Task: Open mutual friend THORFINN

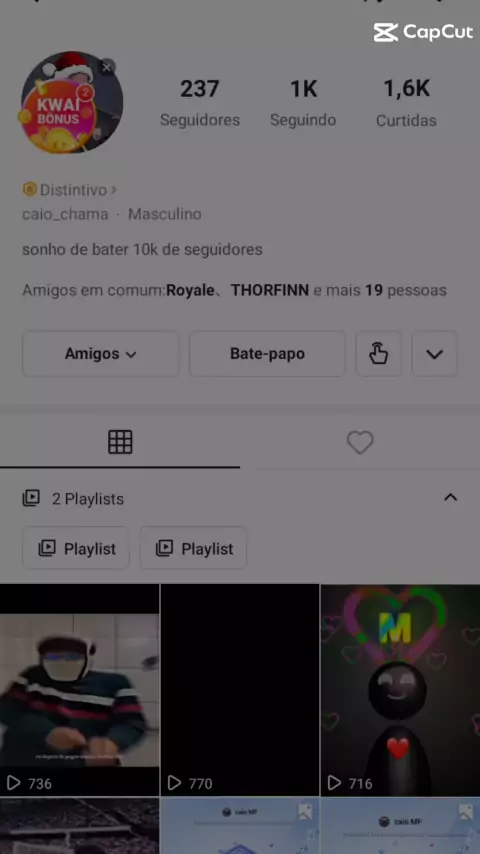Action: coord(270,290)
